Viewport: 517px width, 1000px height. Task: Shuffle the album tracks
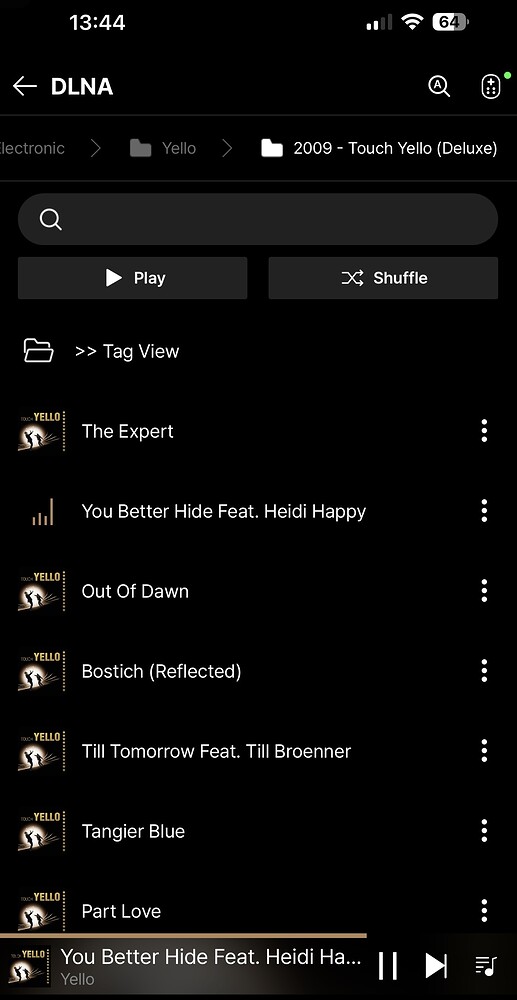[383, 278]
